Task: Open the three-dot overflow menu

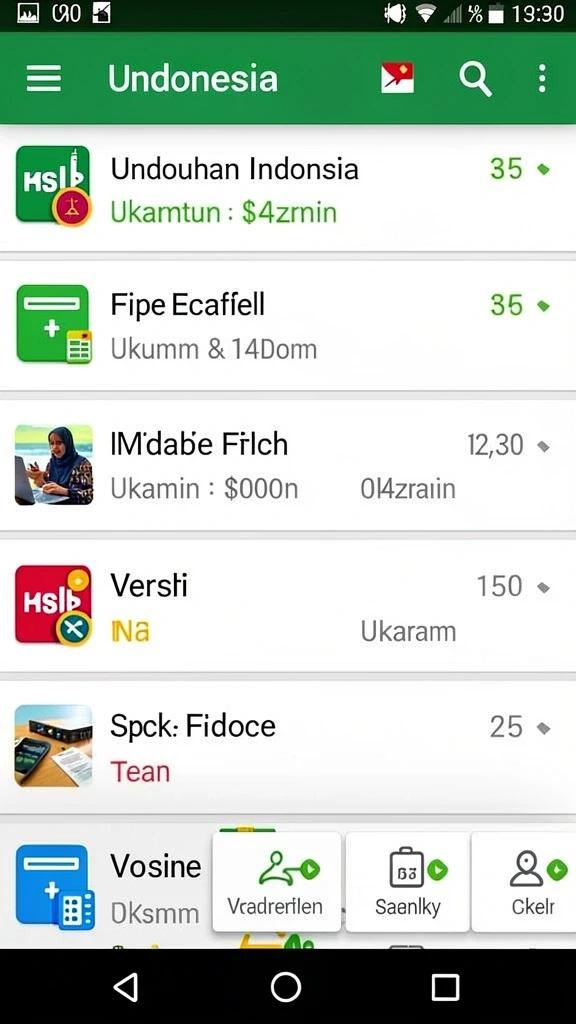Action: [x=541, y=78]
